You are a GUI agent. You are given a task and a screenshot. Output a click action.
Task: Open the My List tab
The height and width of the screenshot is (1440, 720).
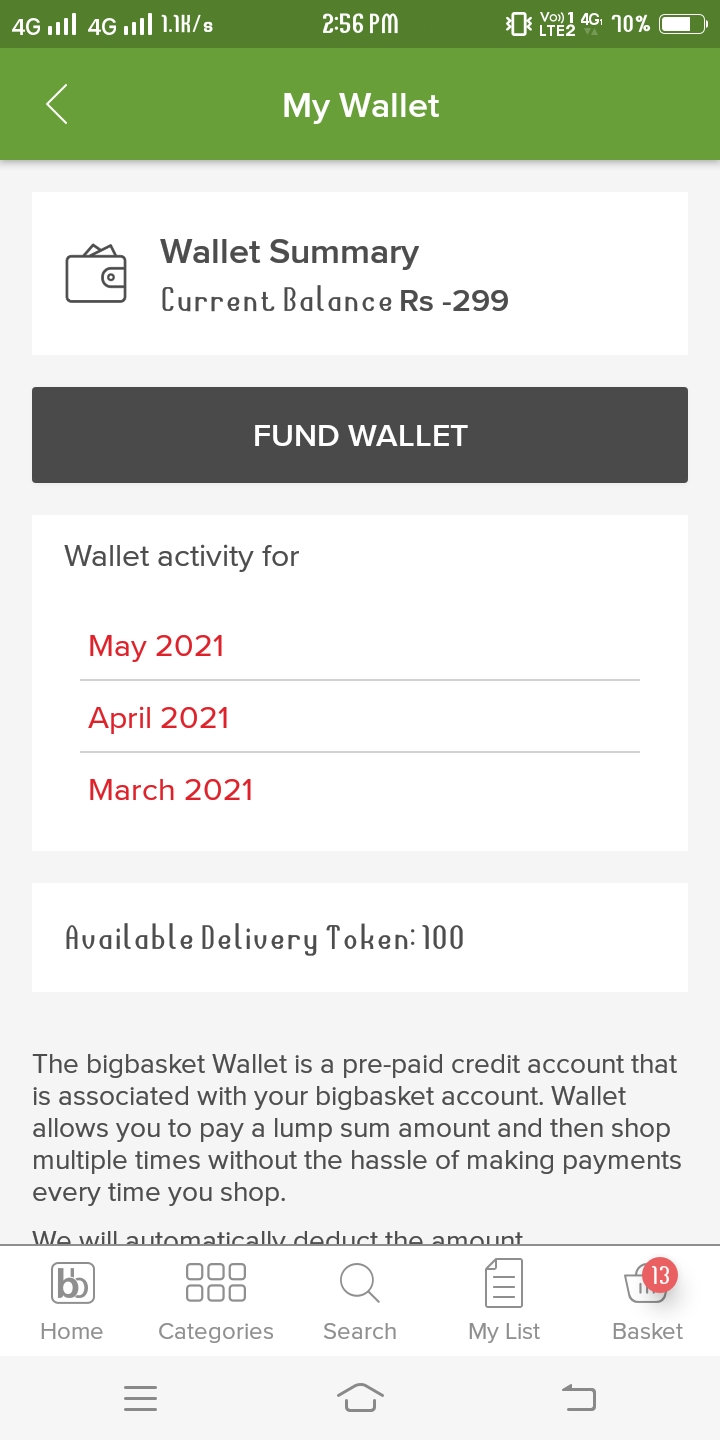coord(504,1300)
